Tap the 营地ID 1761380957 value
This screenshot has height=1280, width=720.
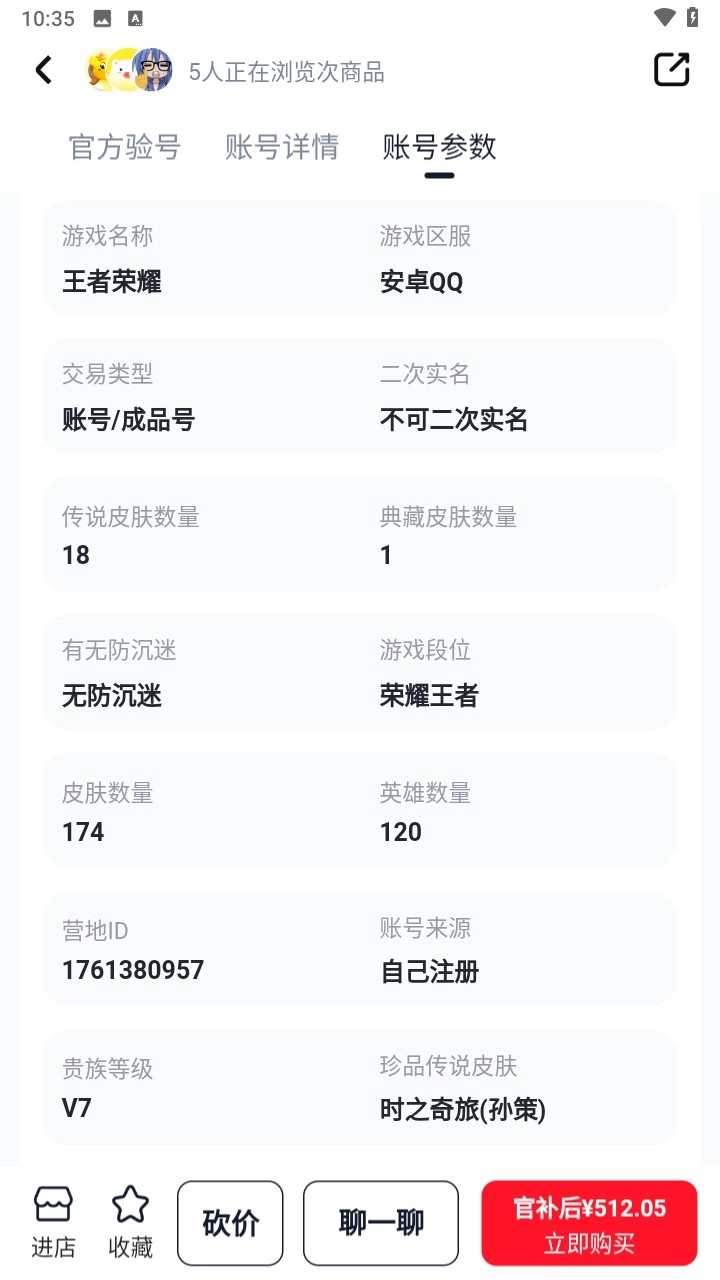132,969
